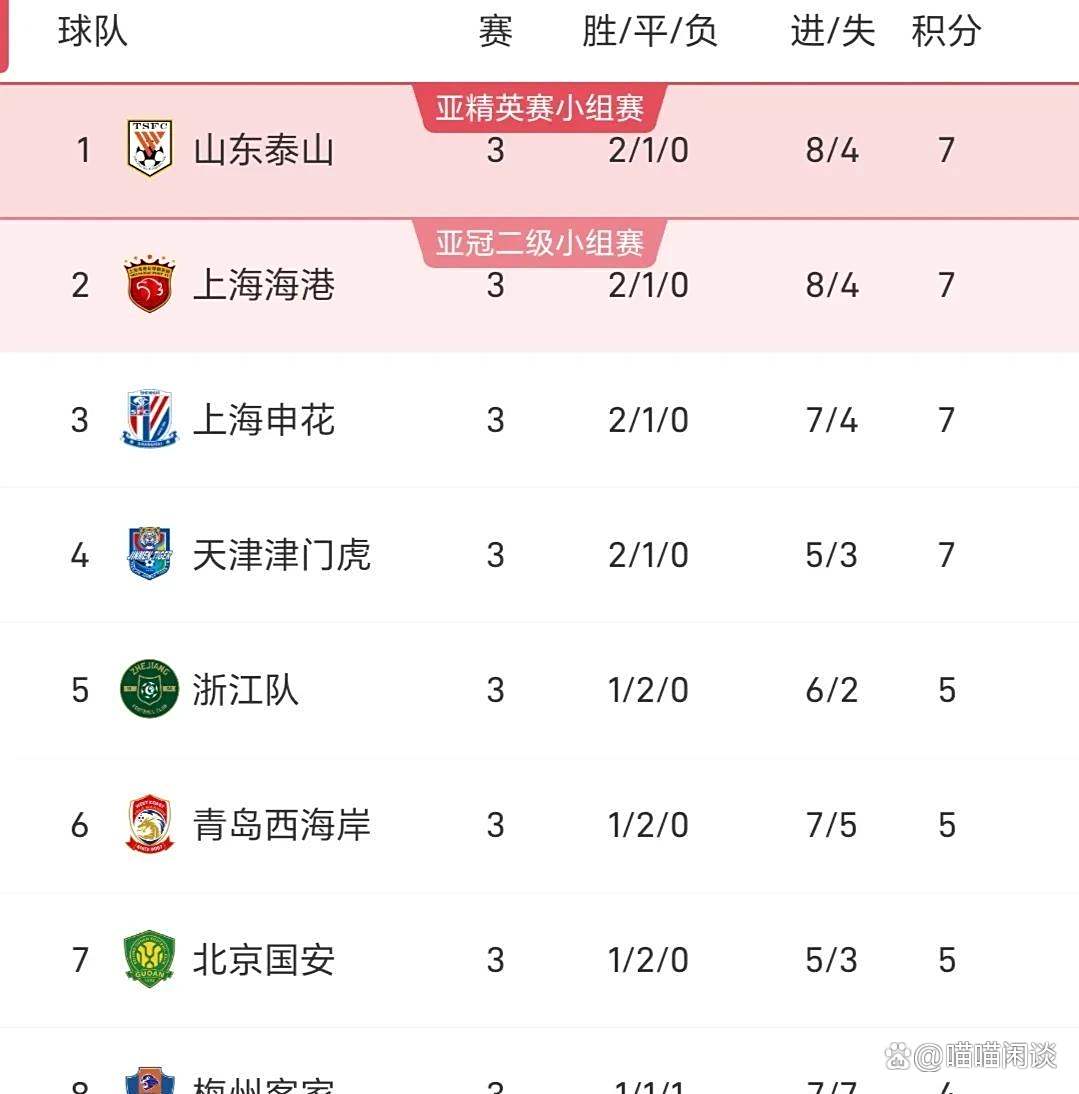This screenshot has width=1079, height=1094.
Task: Open the Shanghai Shenhua badge
Action: pos(148,420)
